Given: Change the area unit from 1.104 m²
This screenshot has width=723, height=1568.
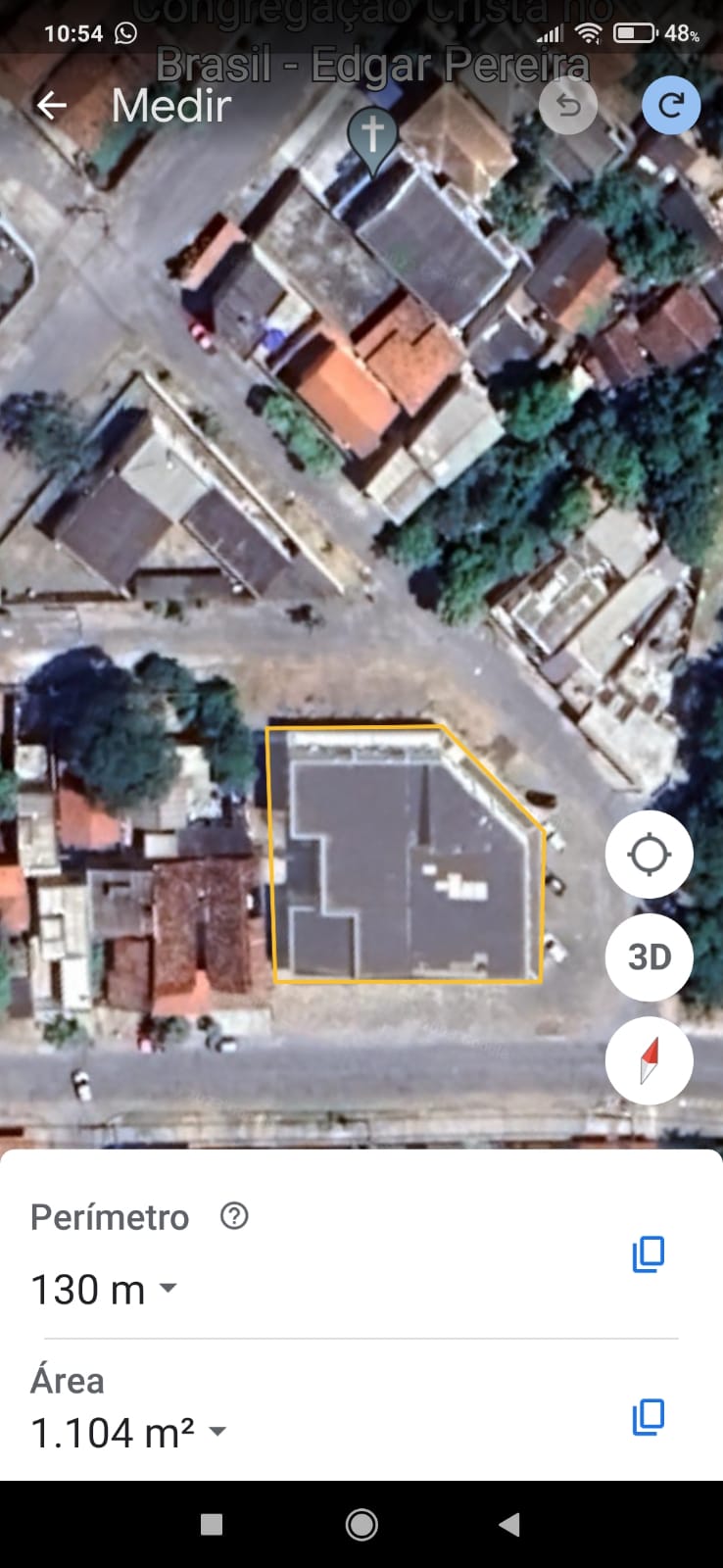Looking at the screenshot, I should point(217,1432).
